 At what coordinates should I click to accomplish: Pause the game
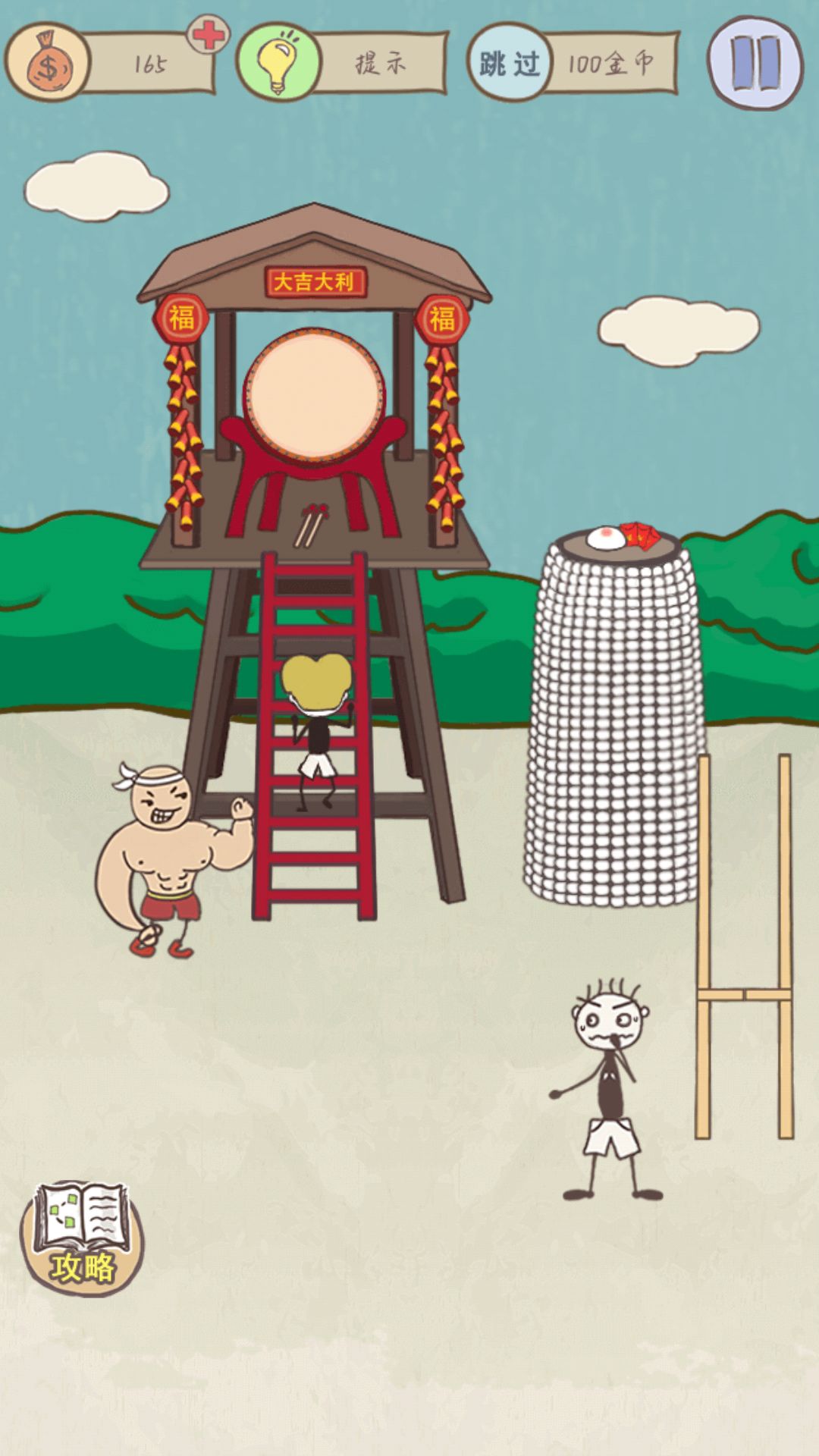click(755, 63)
